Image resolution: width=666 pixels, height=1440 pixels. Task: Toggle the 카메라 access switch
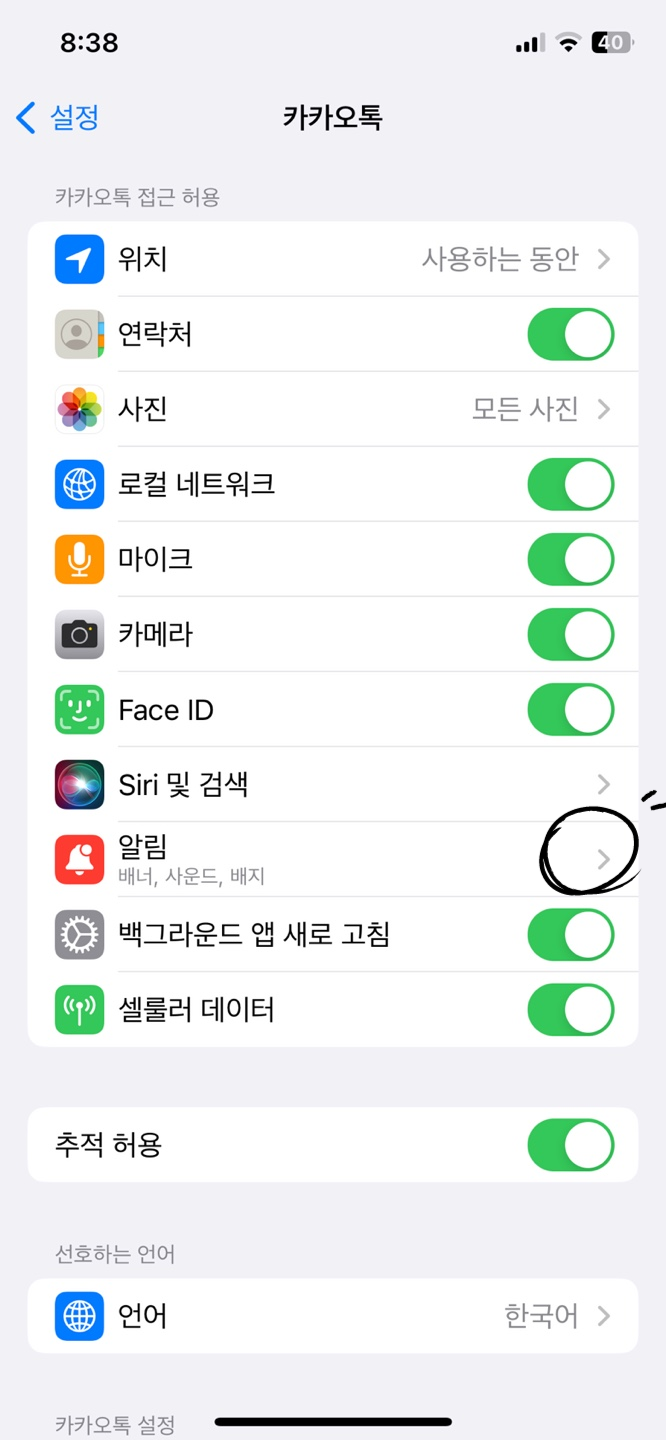tap(570, 634)
